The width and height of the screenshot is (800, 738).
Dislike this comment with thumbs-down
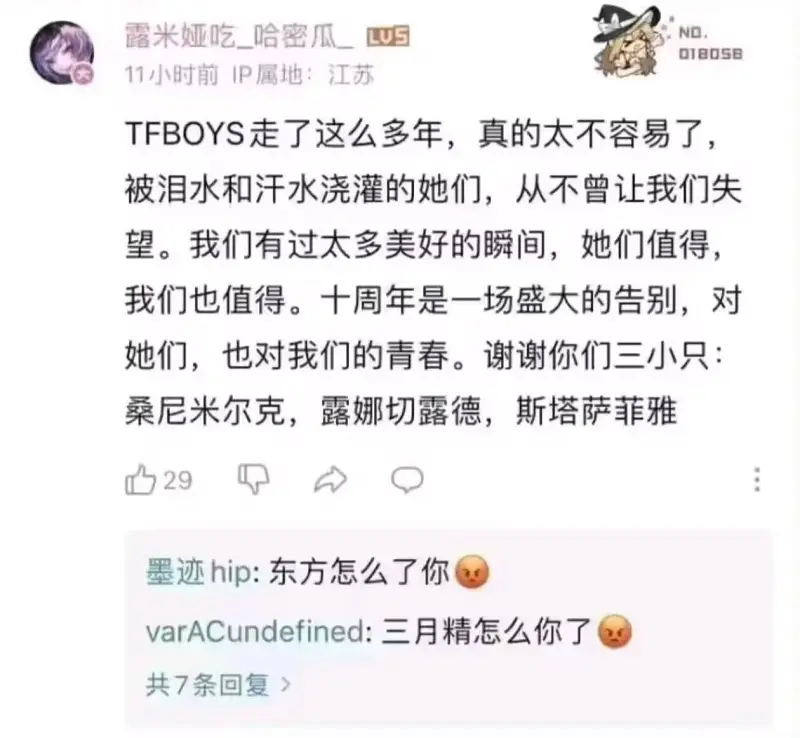[254, 480]
